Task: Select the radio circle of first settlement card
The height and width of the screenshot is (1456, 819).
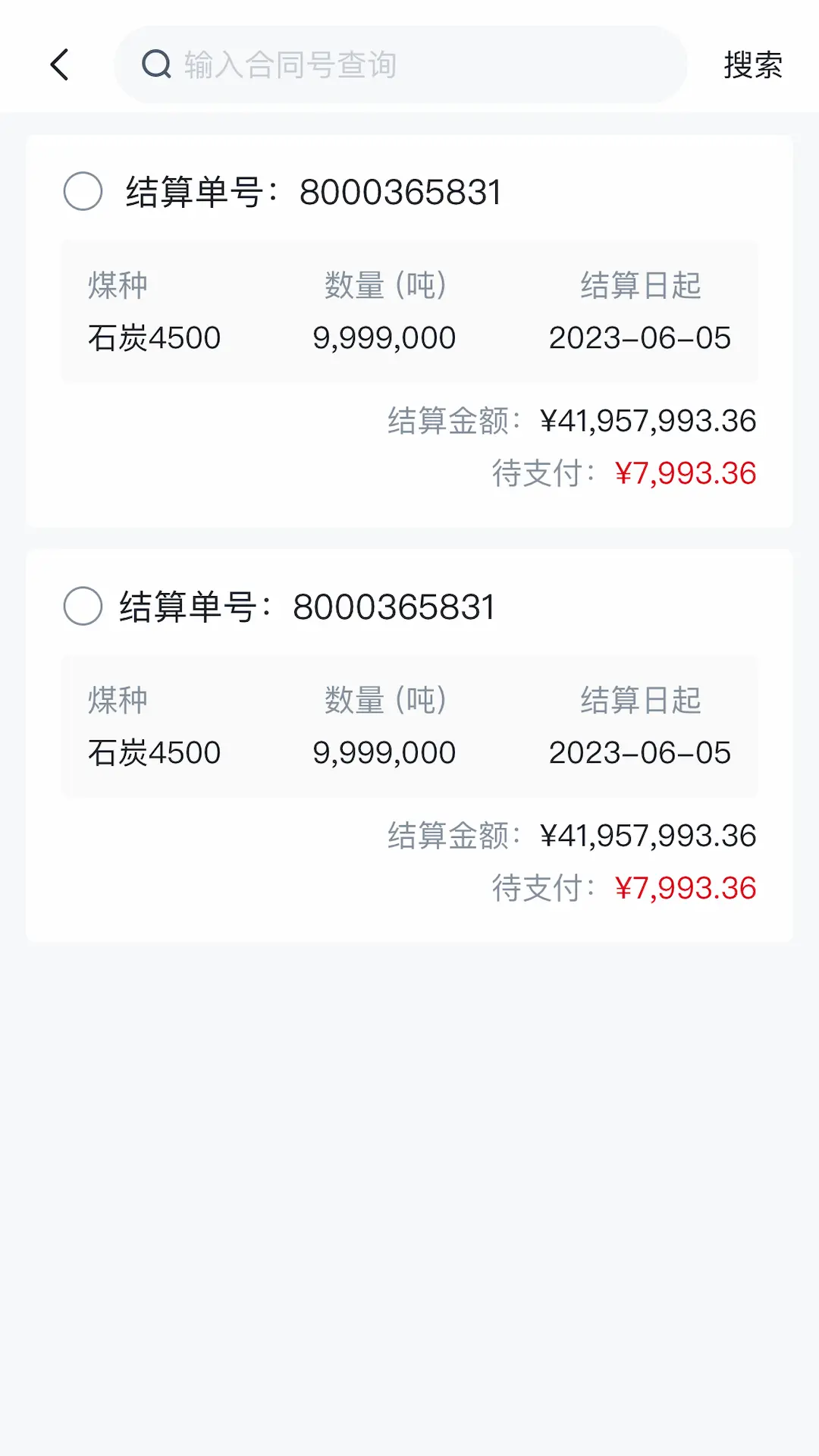Action: click(83, 192)
